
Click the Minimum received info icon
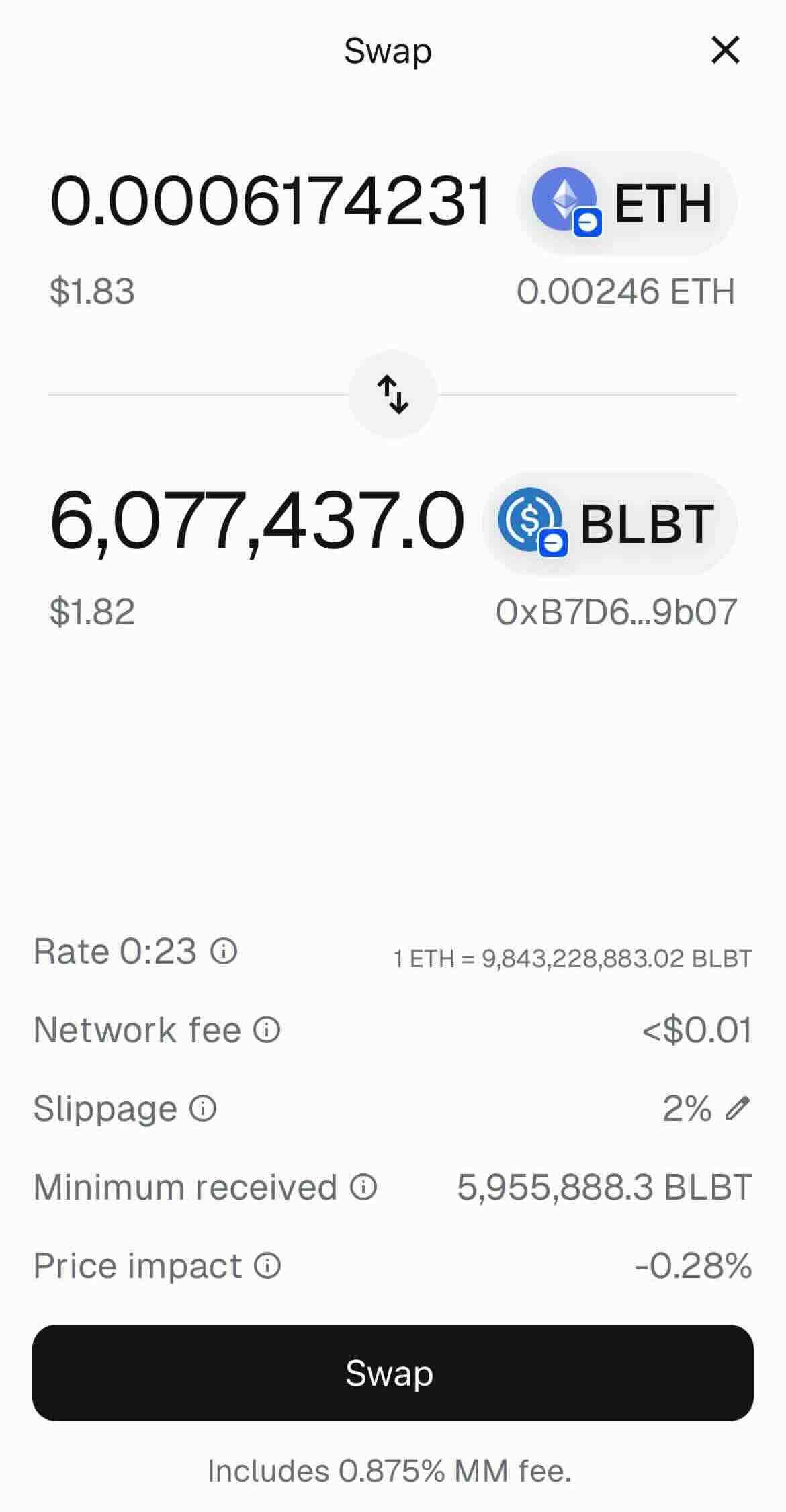tap(362, 1187)
